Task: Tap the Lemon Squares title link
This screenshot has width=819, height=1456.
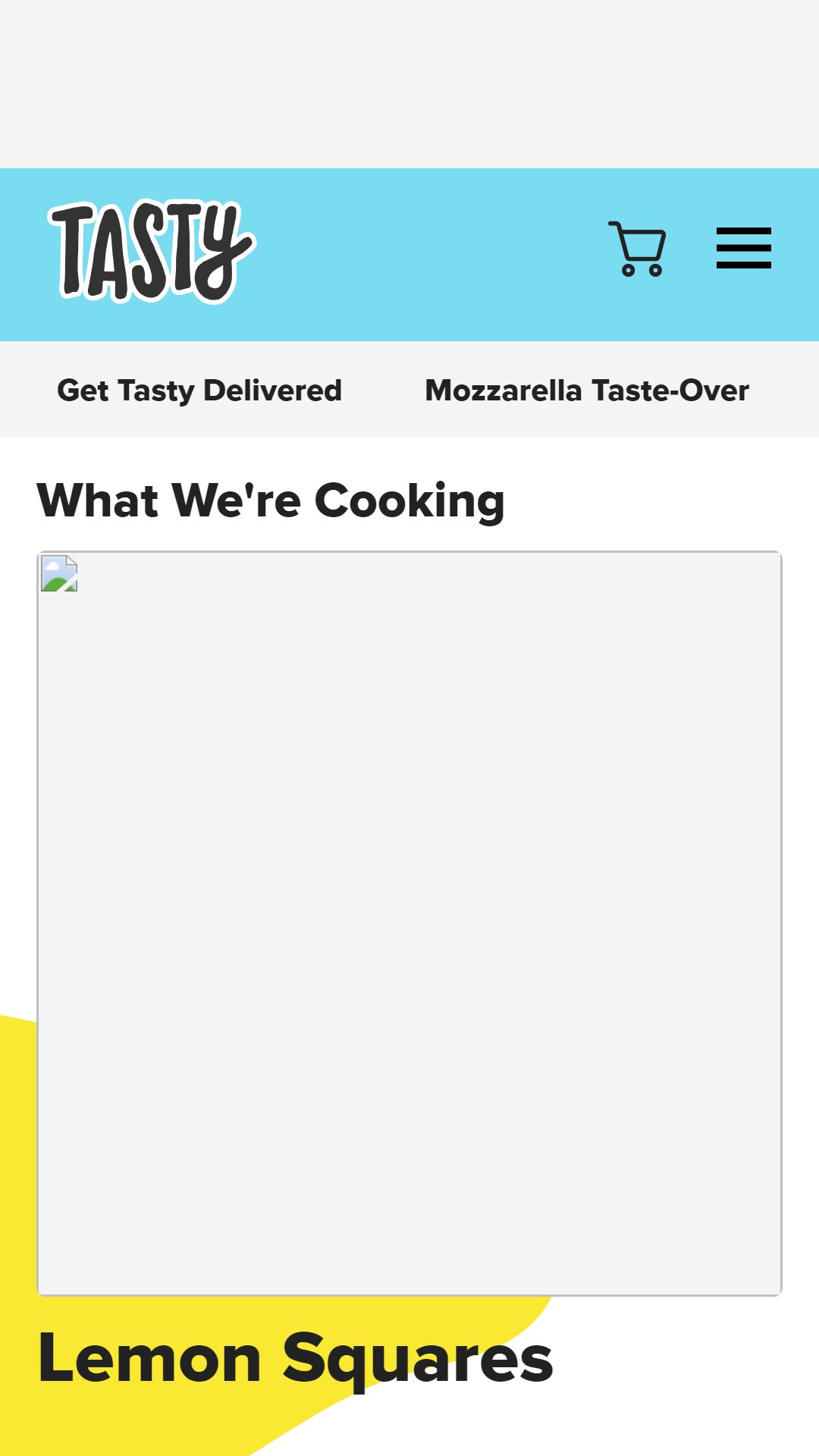Action: [x=296, y=1360]
